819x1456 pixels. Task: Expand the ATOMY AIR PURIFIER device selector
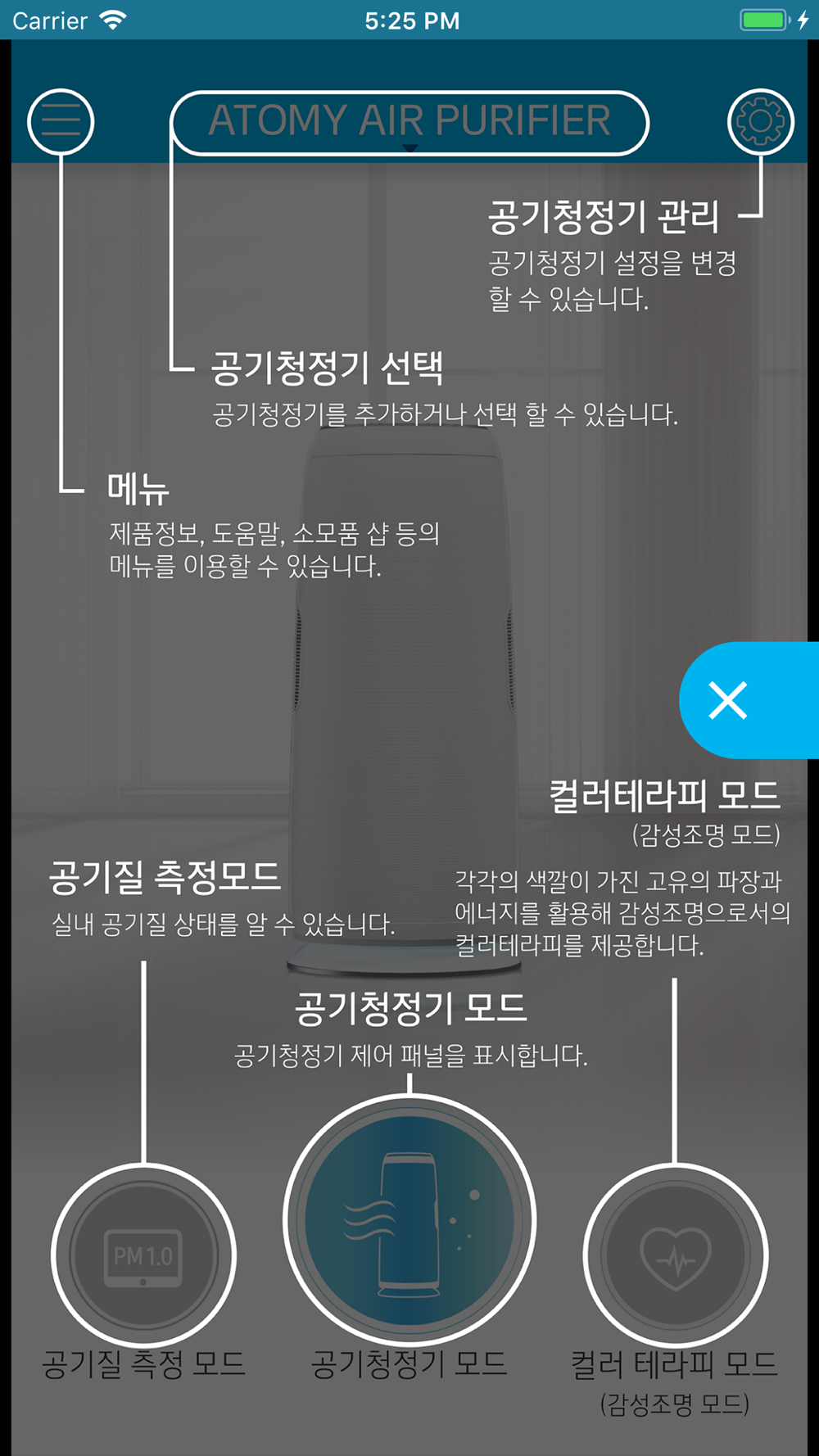(409, 123)
